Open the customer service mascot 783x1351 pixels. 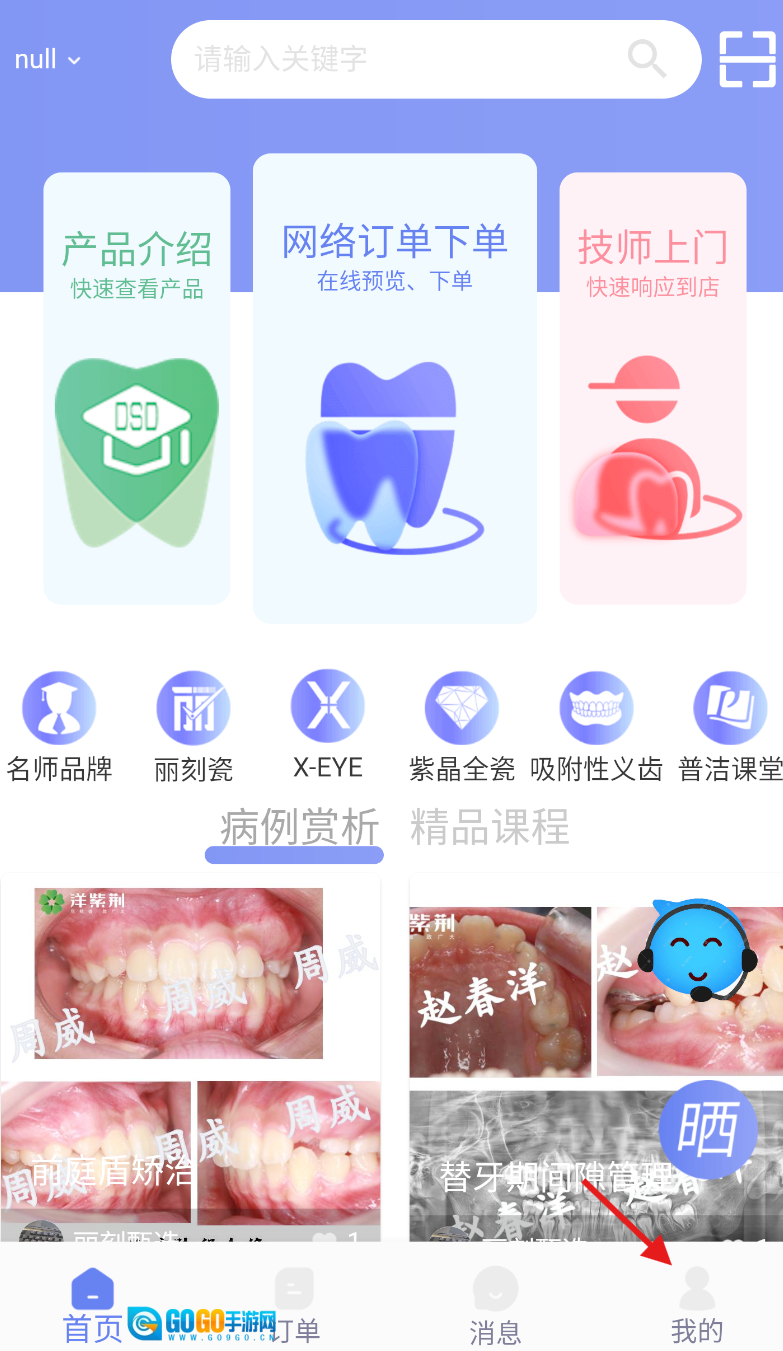699,949
